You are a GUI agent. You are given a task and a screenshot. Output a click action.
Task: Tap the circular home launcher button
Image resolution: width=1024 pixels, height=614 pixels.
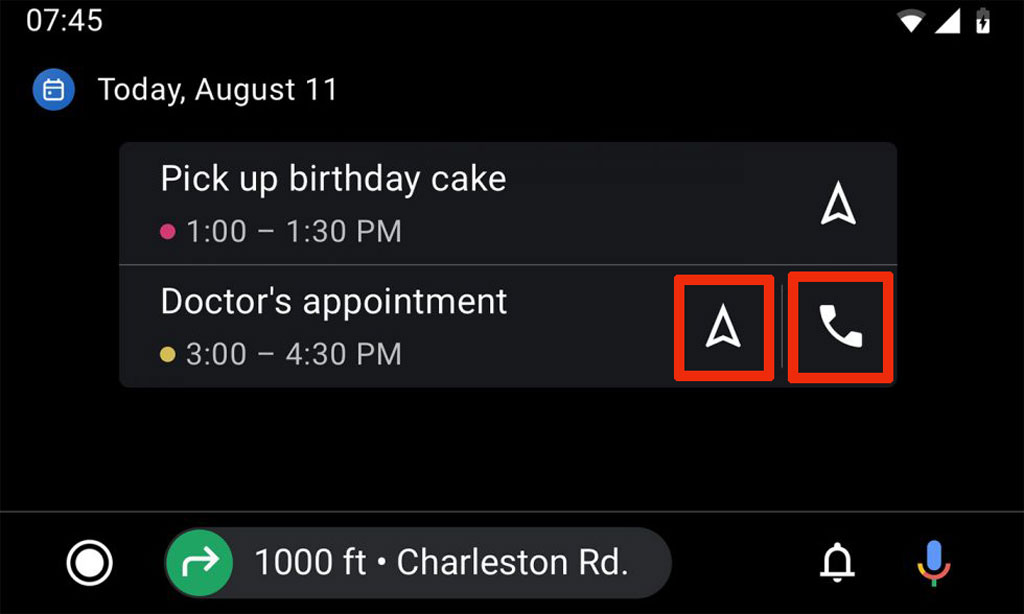tap(89, 563)
